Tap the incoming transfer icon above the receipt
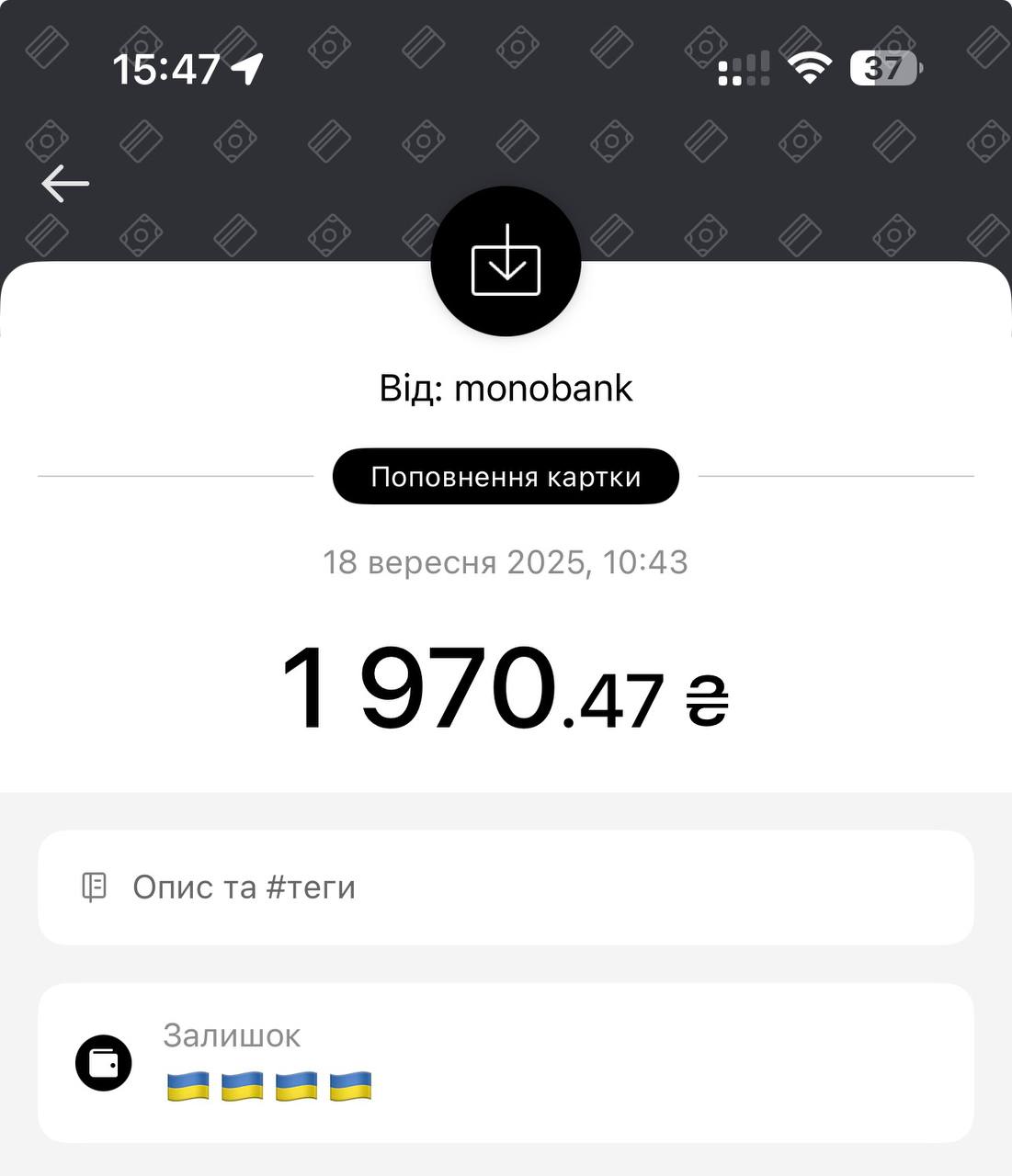This screenshot has width=1012, height=1176. pos(506,262)
